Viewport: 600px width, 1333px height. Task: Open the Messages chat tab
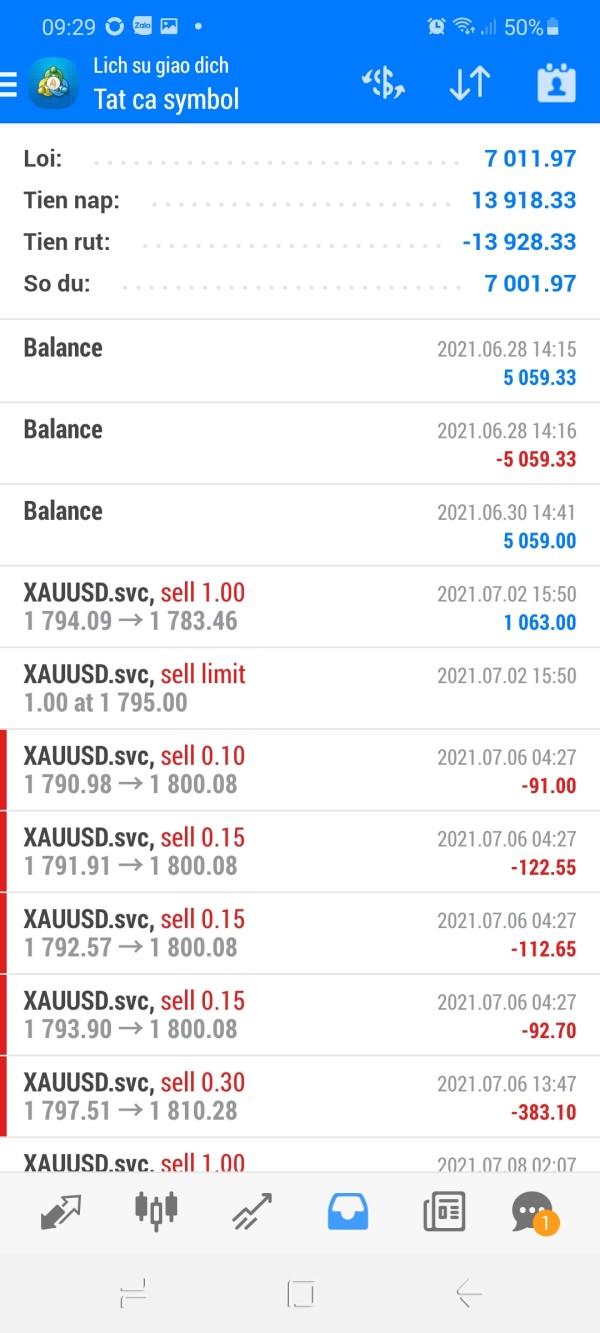(x=533, y=1212)
